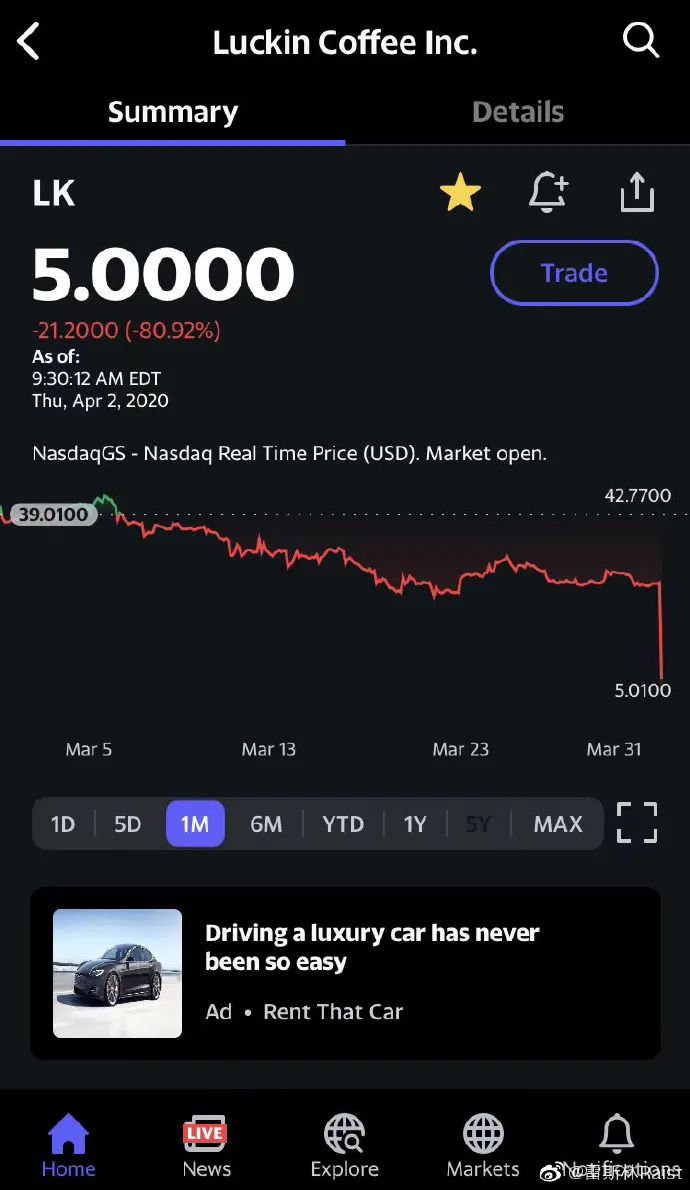
Task: Show the MAX chart range
Action: pos(558,824)
